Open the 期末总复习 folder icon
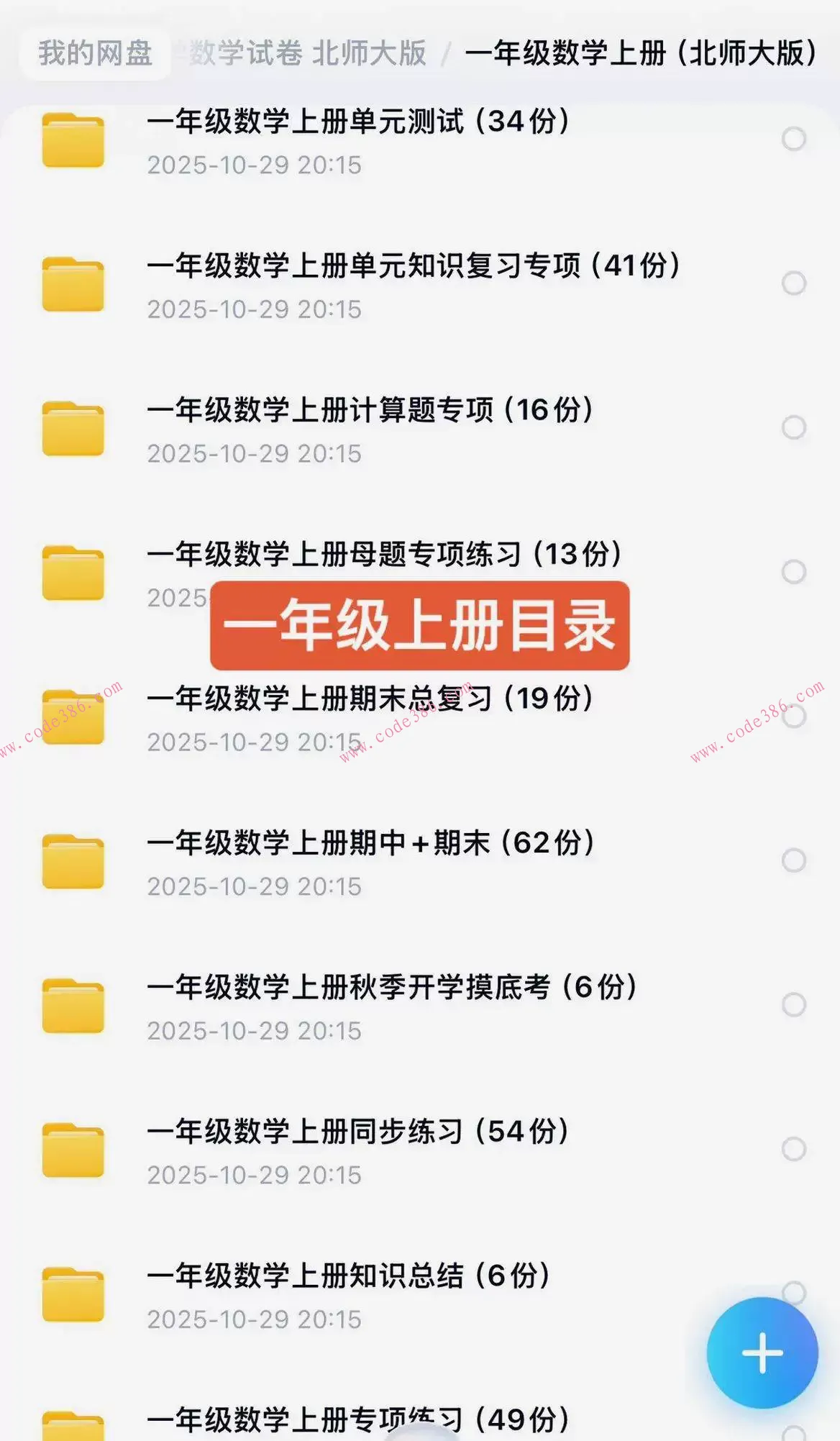840x1441 pixels. 74,718
